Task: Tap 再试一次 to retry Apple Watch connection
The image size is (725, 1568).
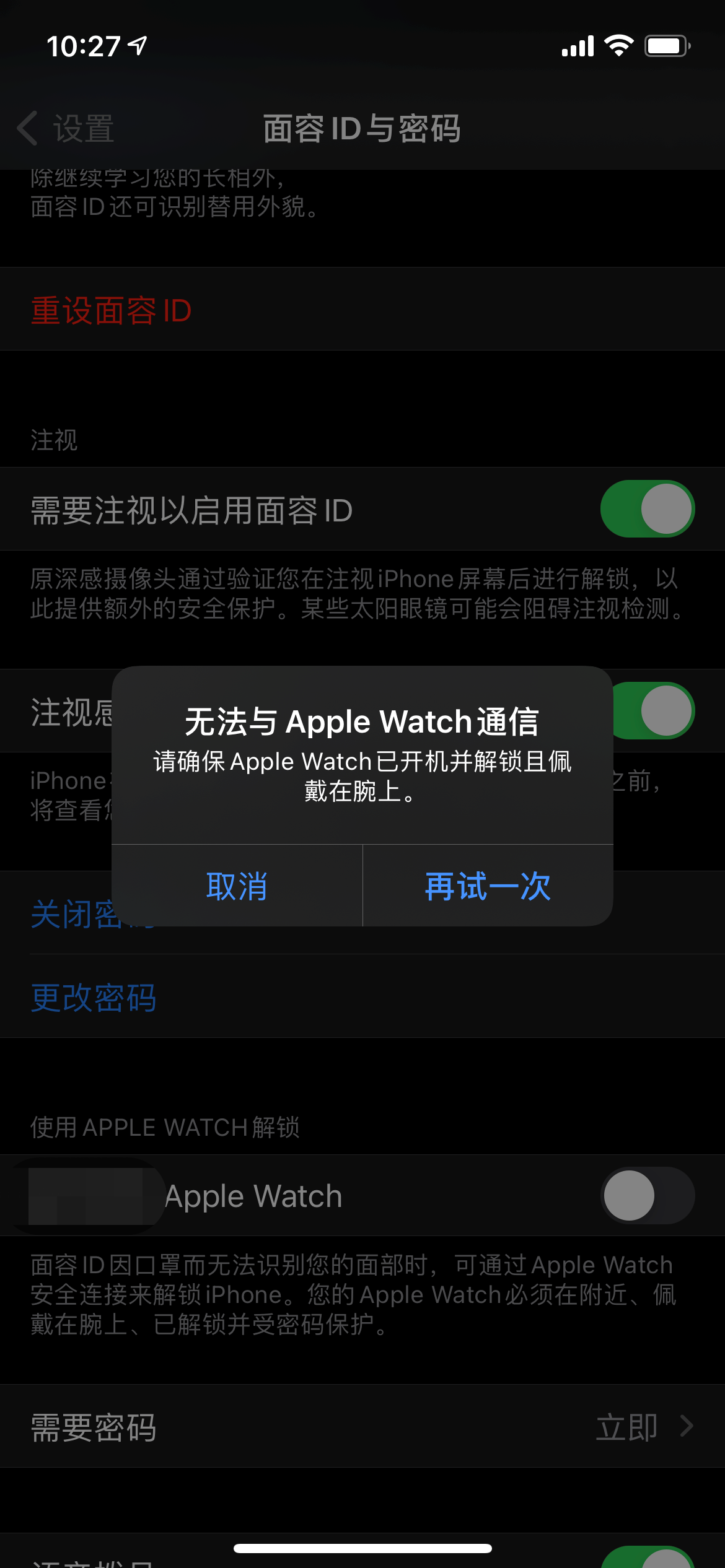Action: [488, 886]
